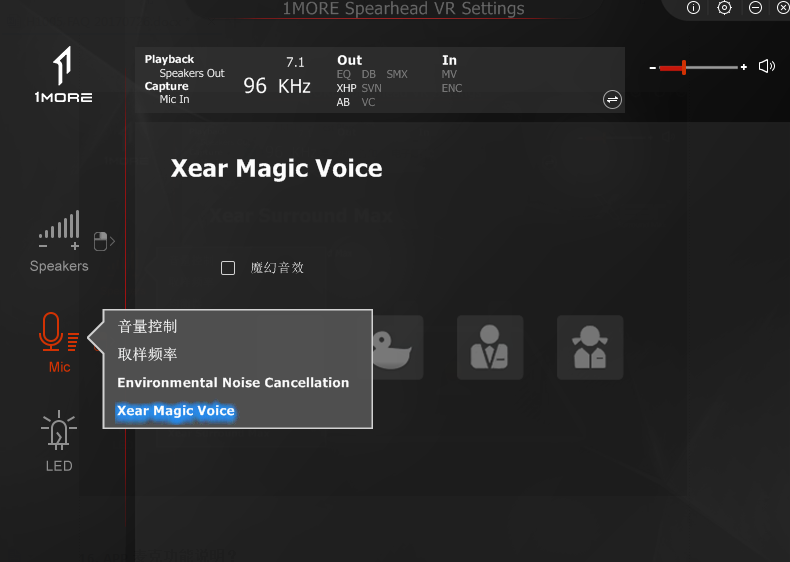The width and height of the screenshot is (790, 562).
Task: Pick the duck voice effect
Action: tap(396, 348)
